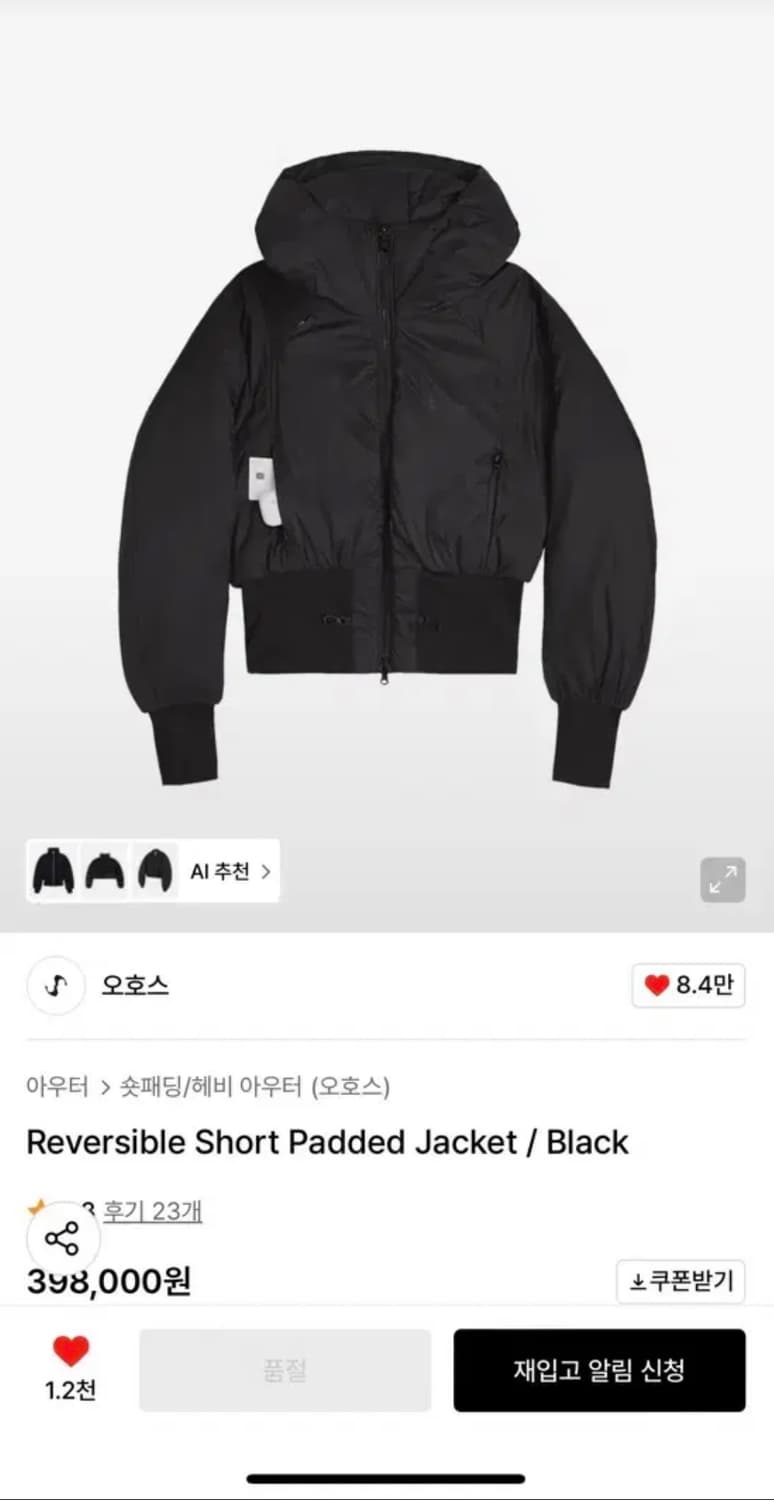Open sharing options via the share icon
The height and width of the screenshot is (1500, 774).
click(x=62, y=1239)
